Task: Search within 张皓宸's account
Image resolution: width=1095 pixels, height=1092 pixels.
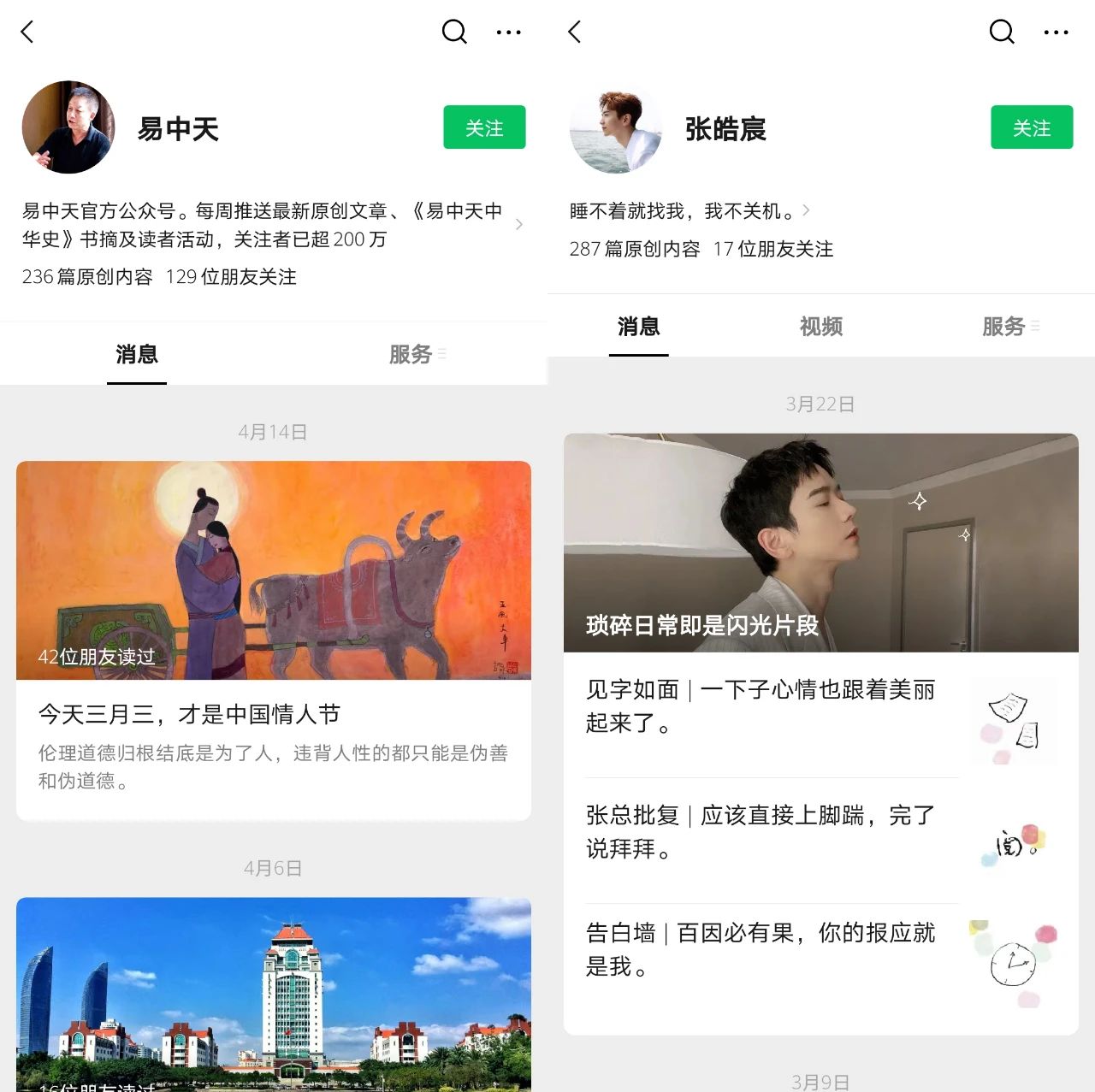Action: tap(1002, 32)
